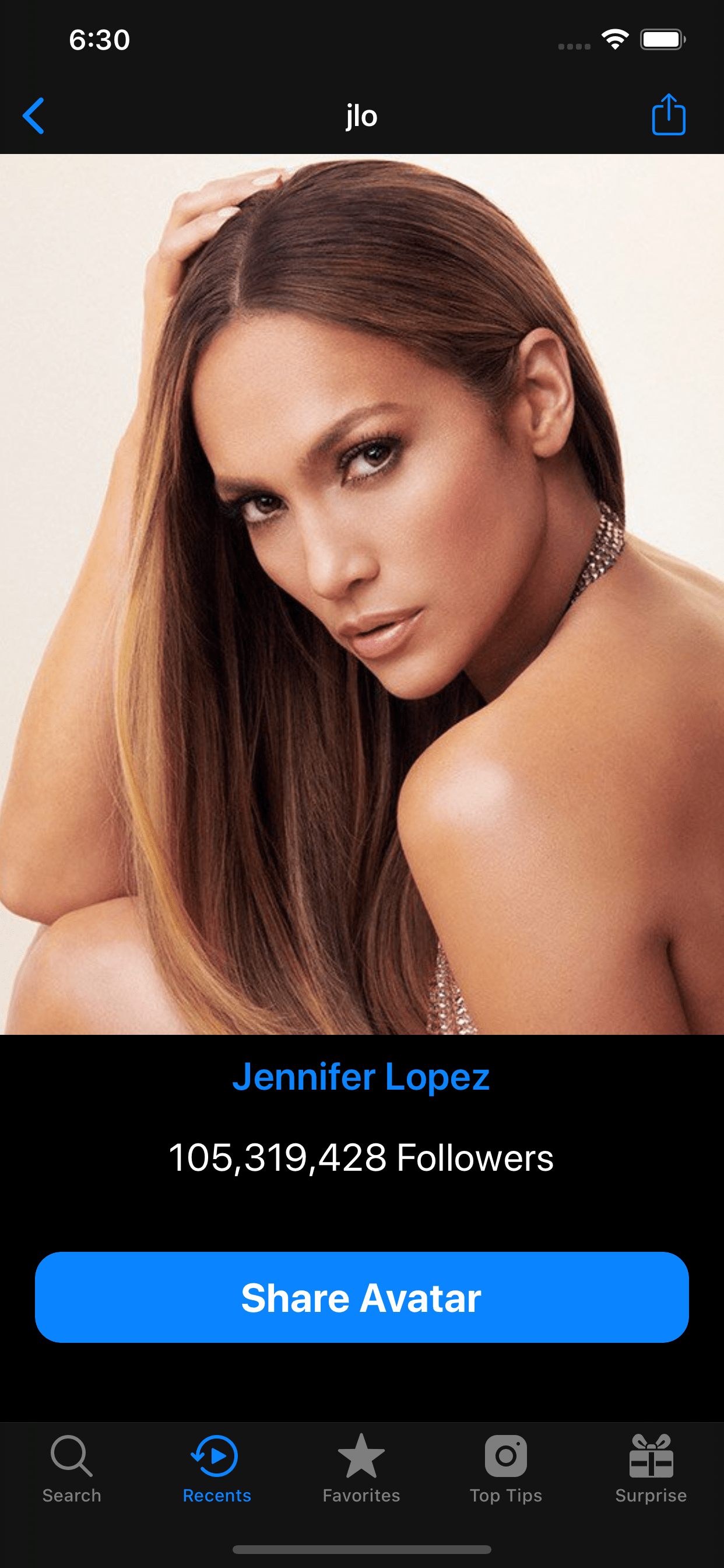Open the share icon in the header
Image resolution: width=724 pixels, height=1568 pixels.
pos(669,114)
